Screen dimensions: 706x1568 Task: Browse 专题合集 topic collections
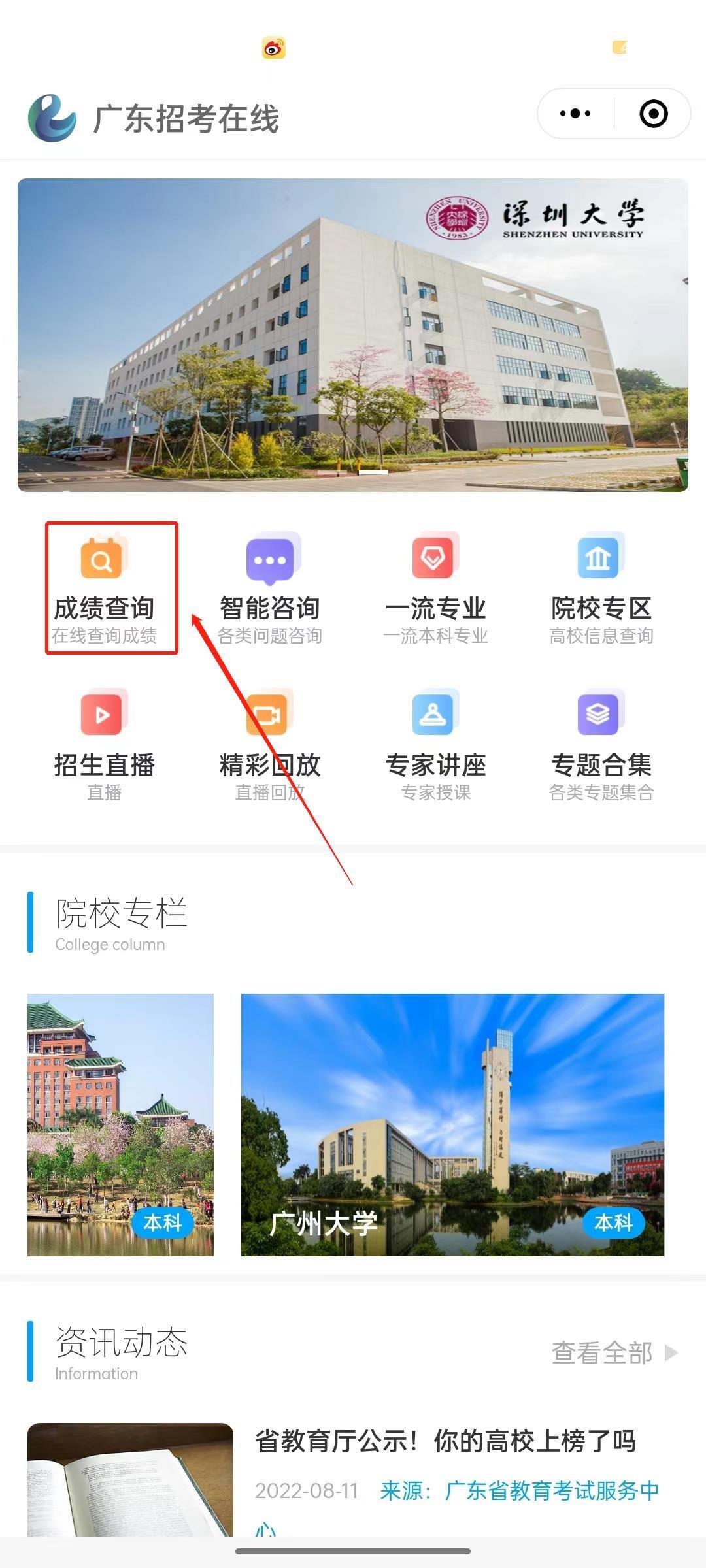click(601, 743)
